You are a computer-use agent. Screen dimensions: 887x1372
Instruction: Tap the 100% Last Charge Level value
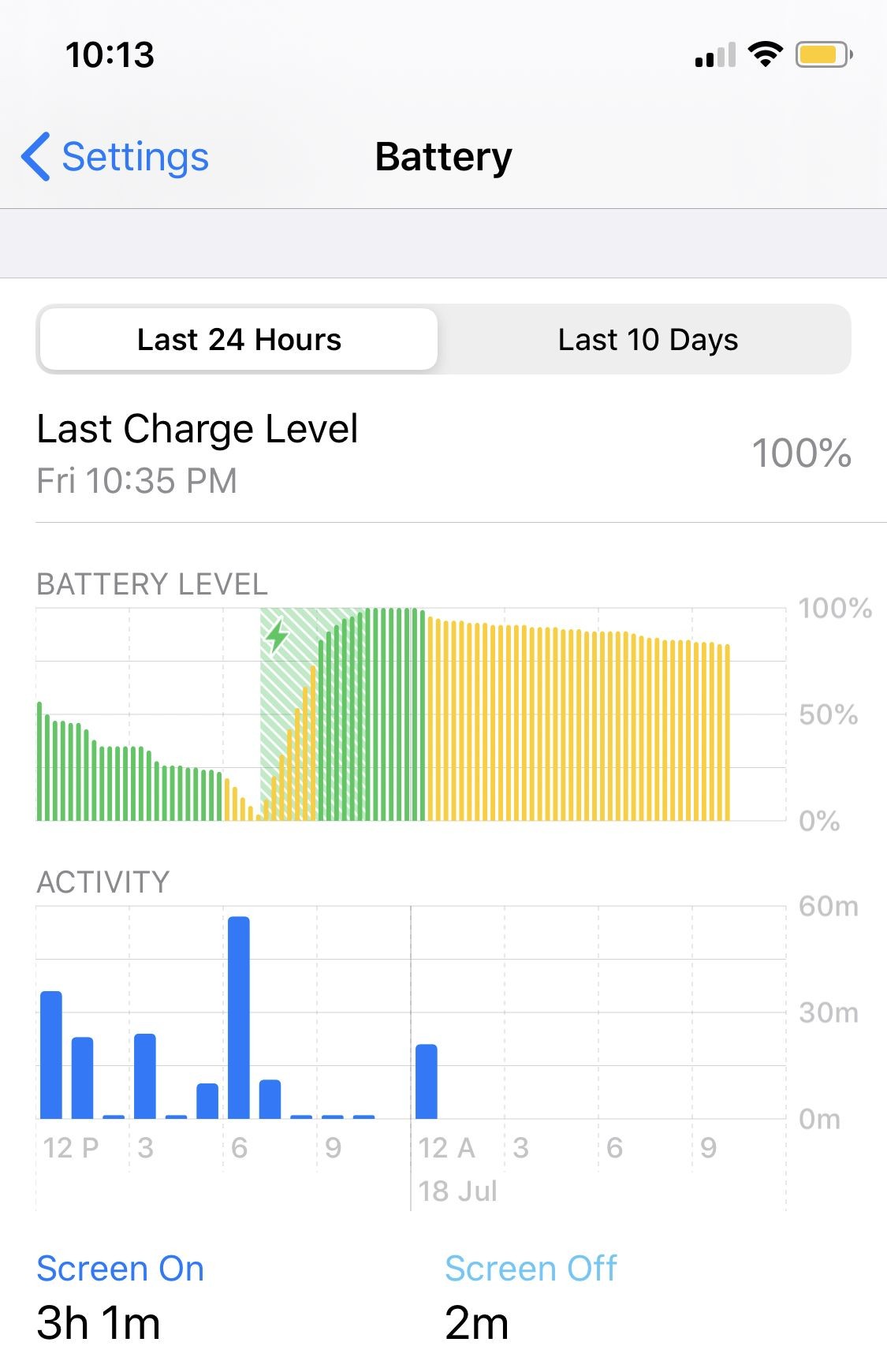point(801,453)
